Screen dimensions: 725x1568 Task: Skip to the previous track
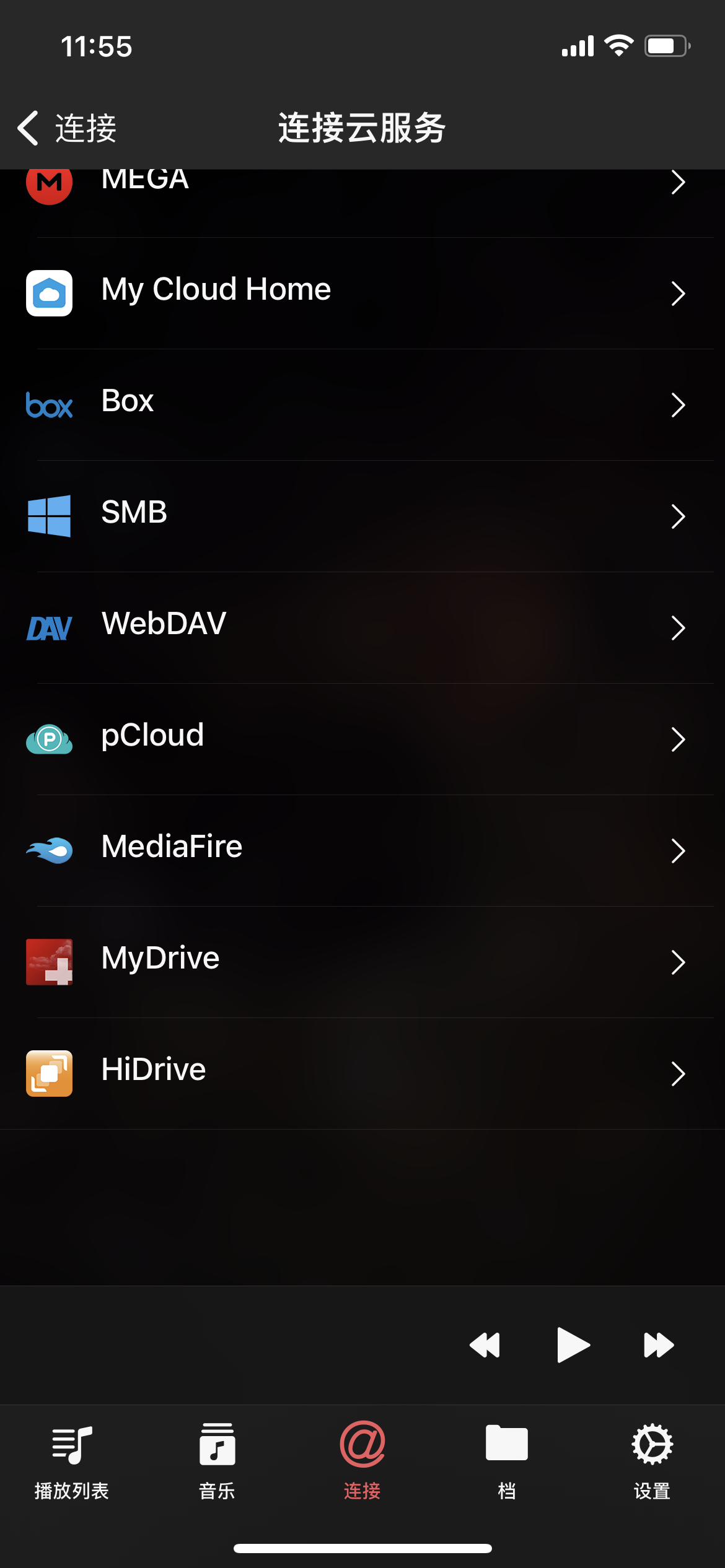pyautogui.click(x=485, y=1345)
